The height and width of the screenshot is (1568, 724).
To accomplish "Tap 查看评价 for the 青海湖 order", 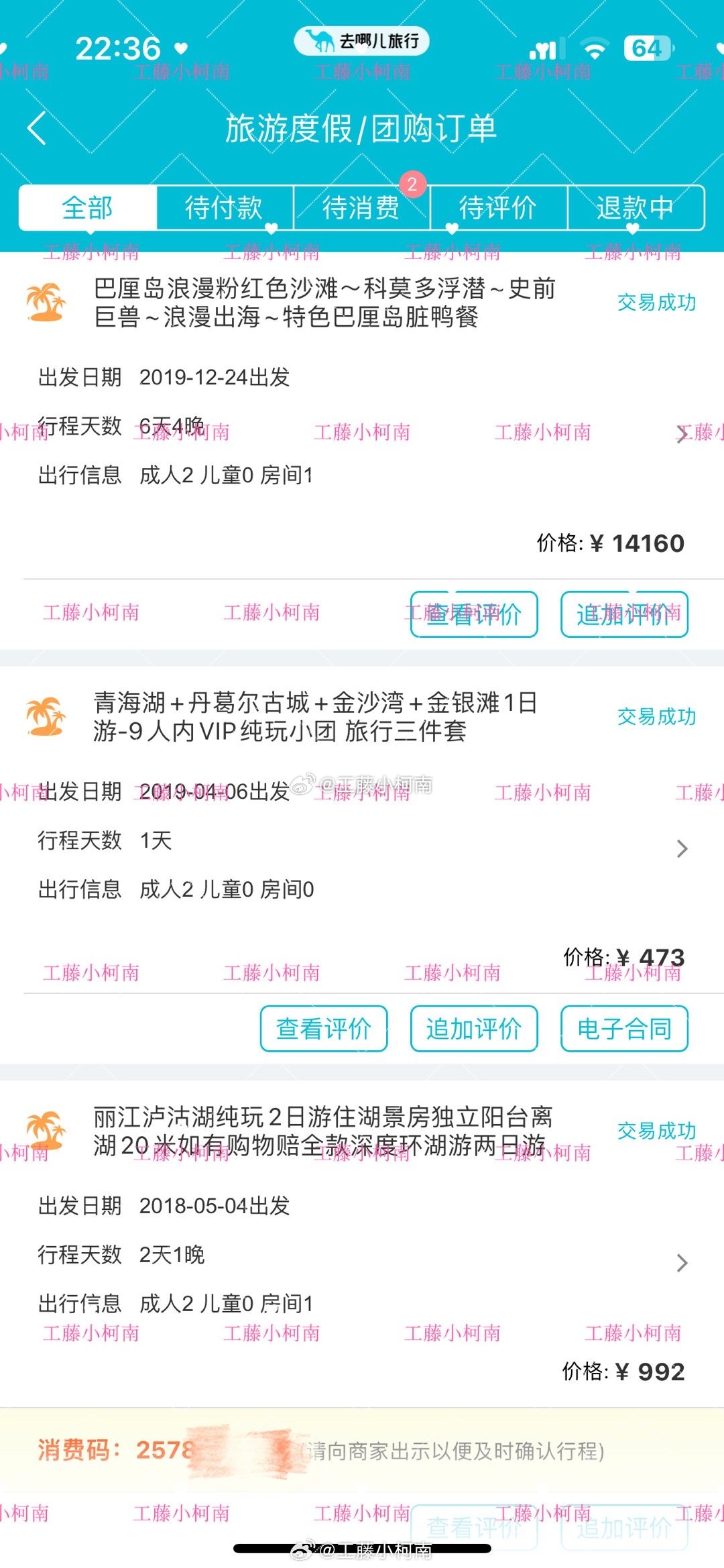I will coord(324,1029).
